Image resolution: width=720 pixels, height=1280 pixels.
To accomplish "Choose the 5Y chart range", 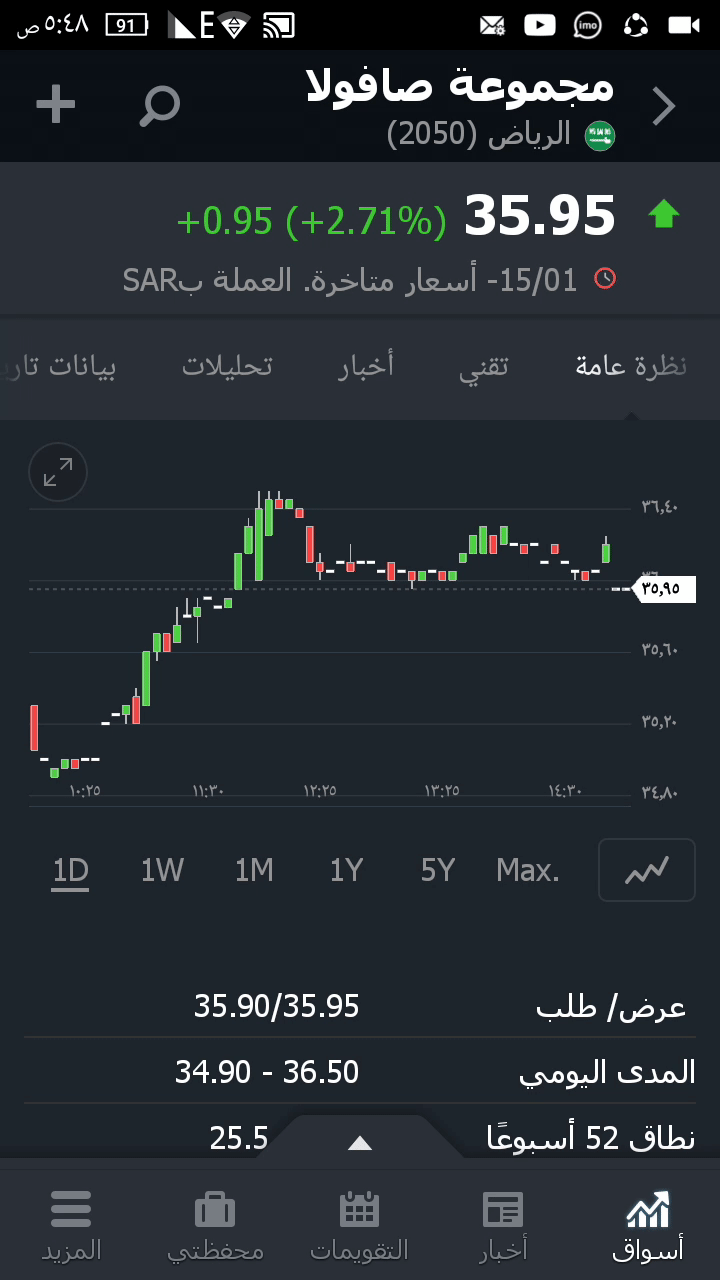I will [x=438, y=871].
